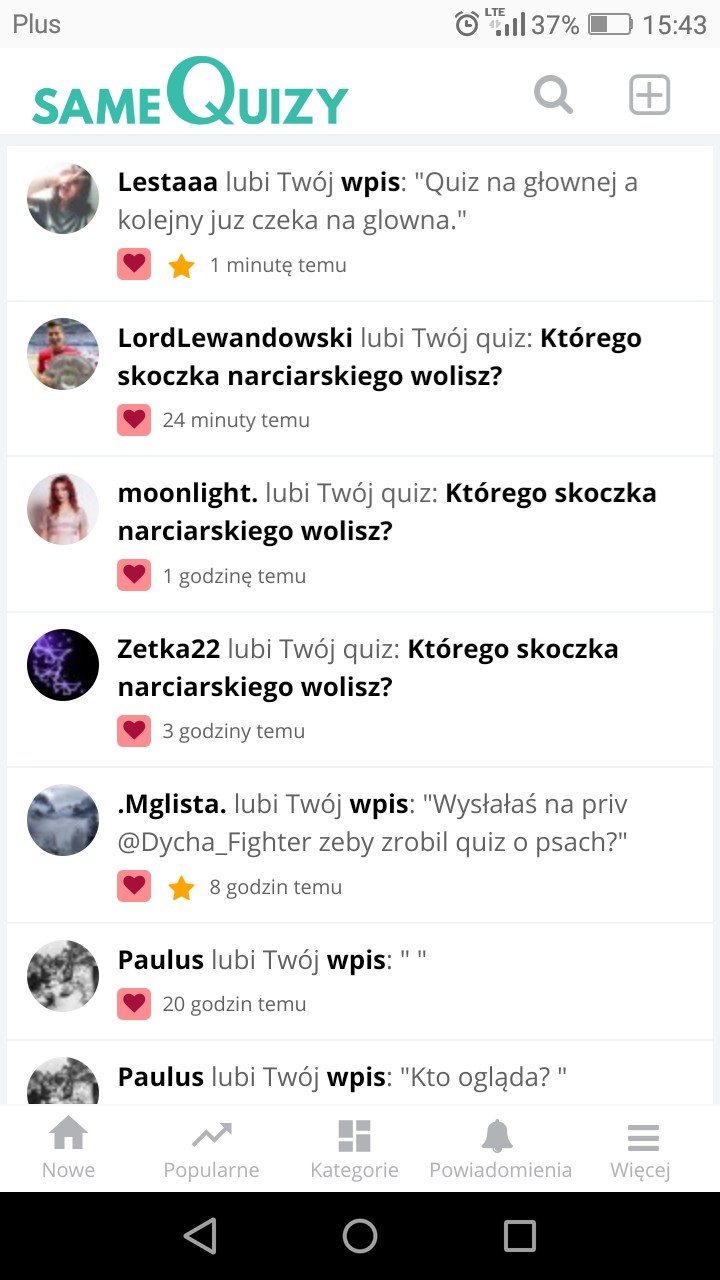Open .Mglista.'s like notification

point(360,846)
